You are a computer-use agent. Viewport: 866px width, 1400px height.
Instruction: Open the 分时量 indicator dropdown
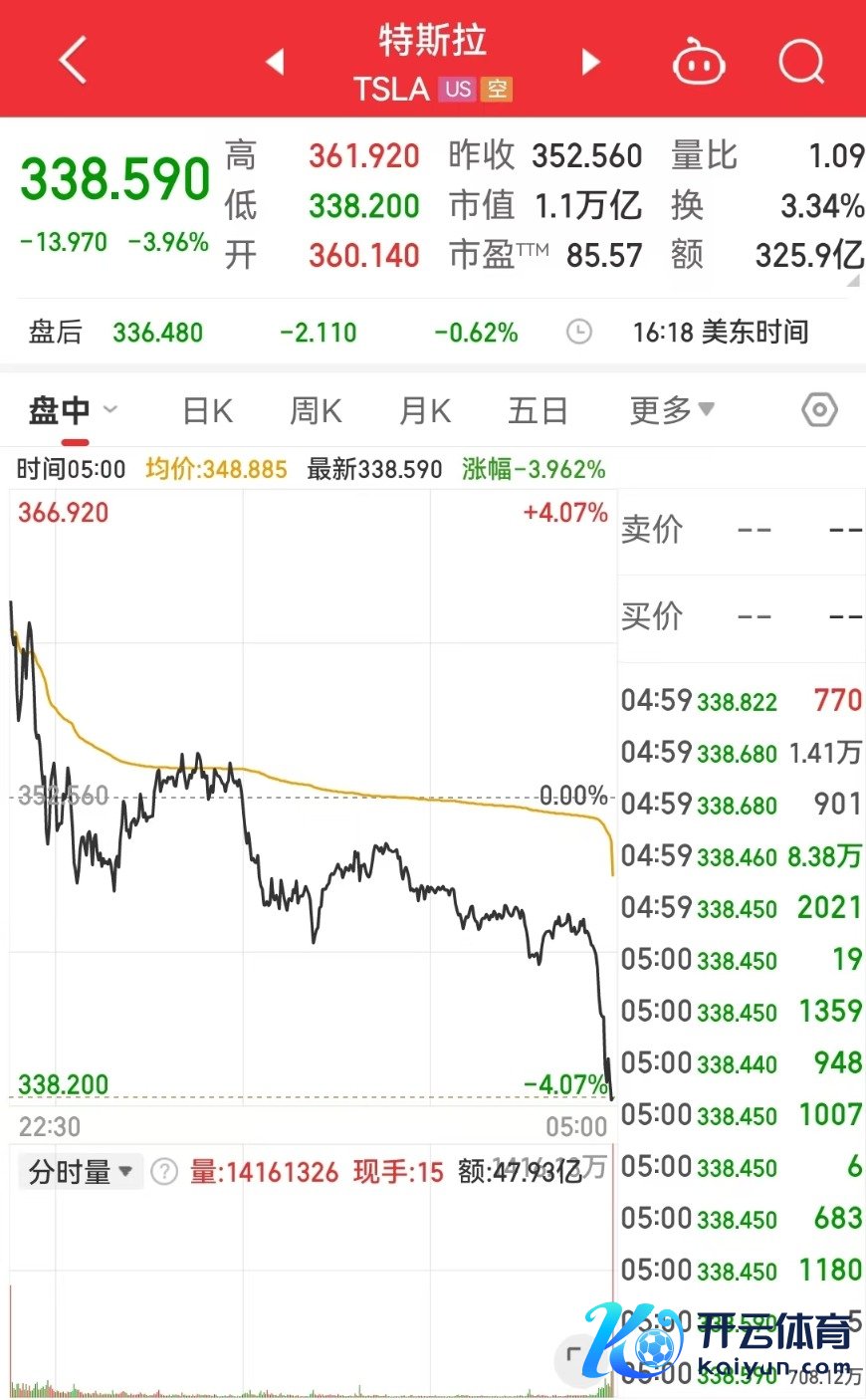80,1172
